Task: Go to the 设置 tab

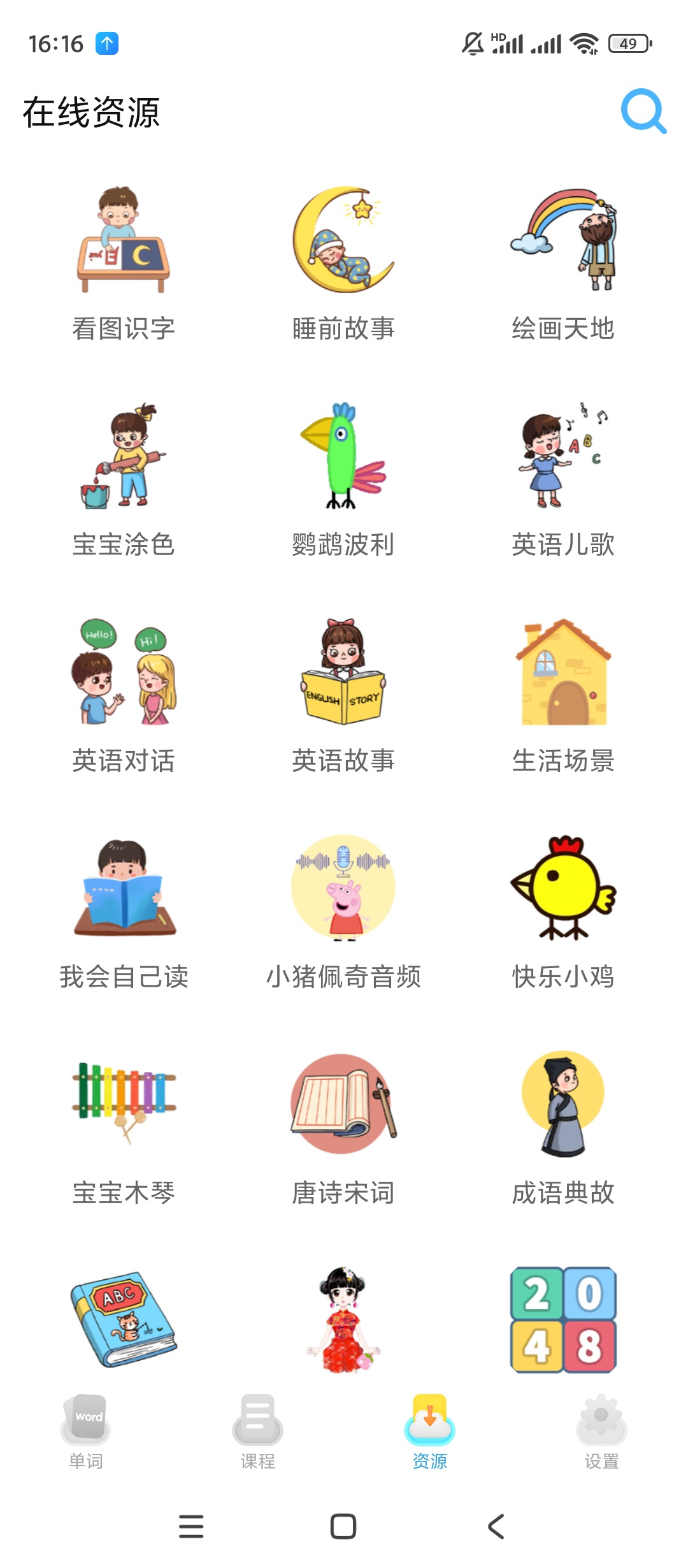Action: 602,1432
